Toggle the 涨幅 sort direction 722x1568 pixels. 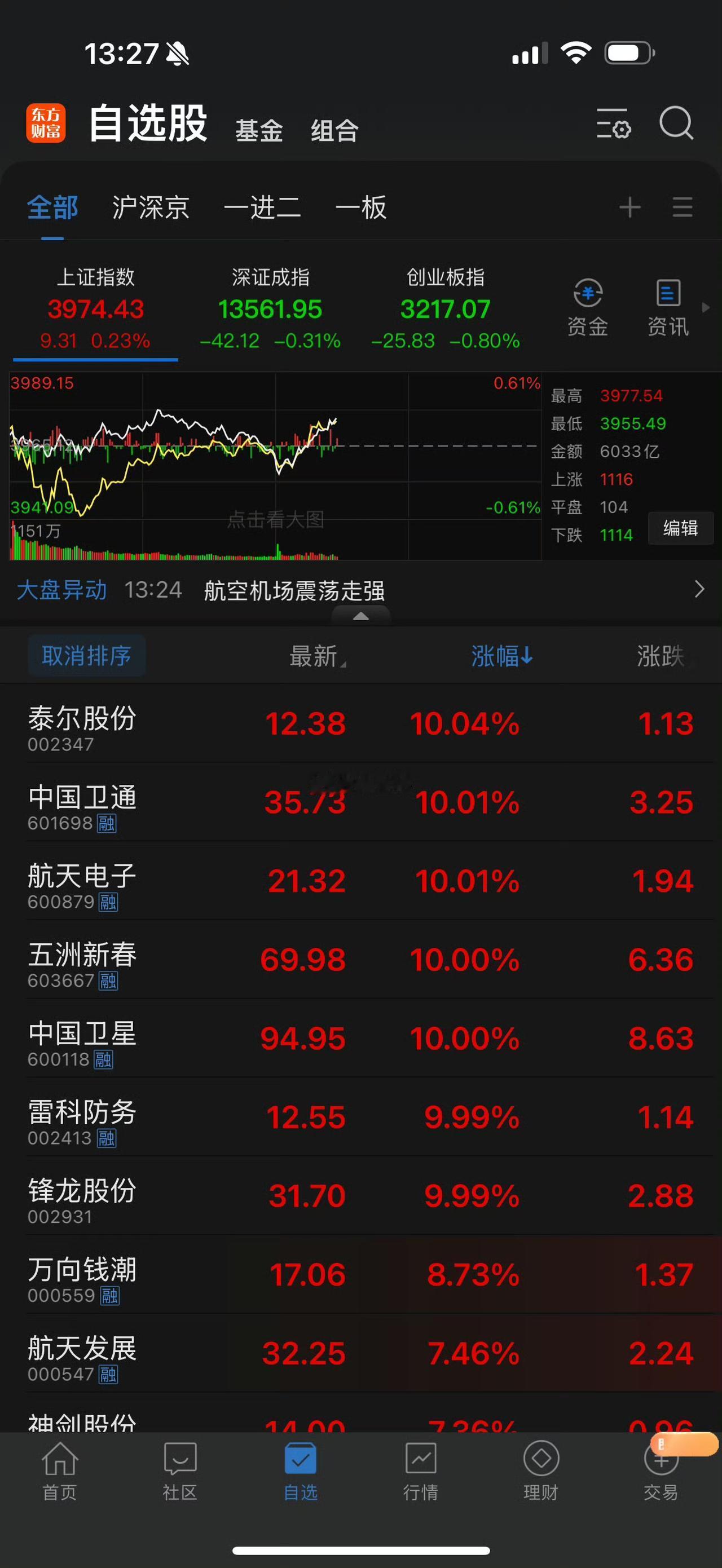point(501,657)
